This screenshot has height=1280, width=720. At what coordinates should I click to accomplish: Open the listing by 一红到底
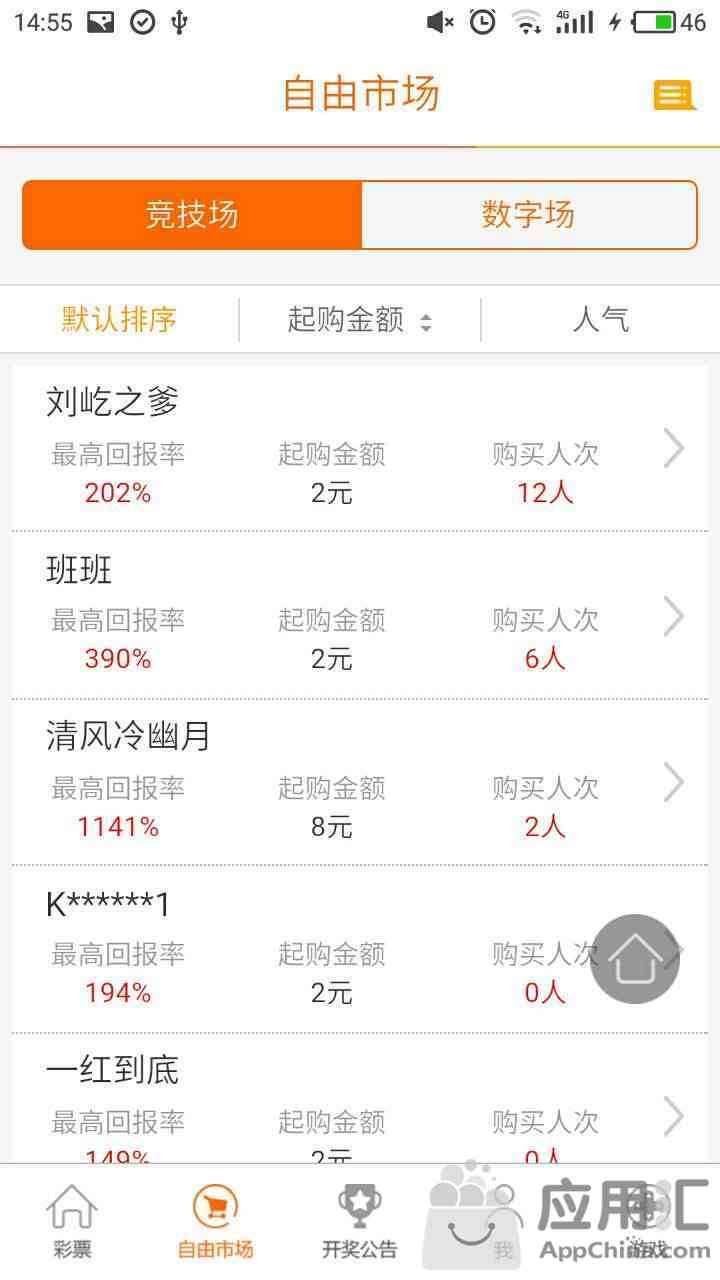(360, 1099)
